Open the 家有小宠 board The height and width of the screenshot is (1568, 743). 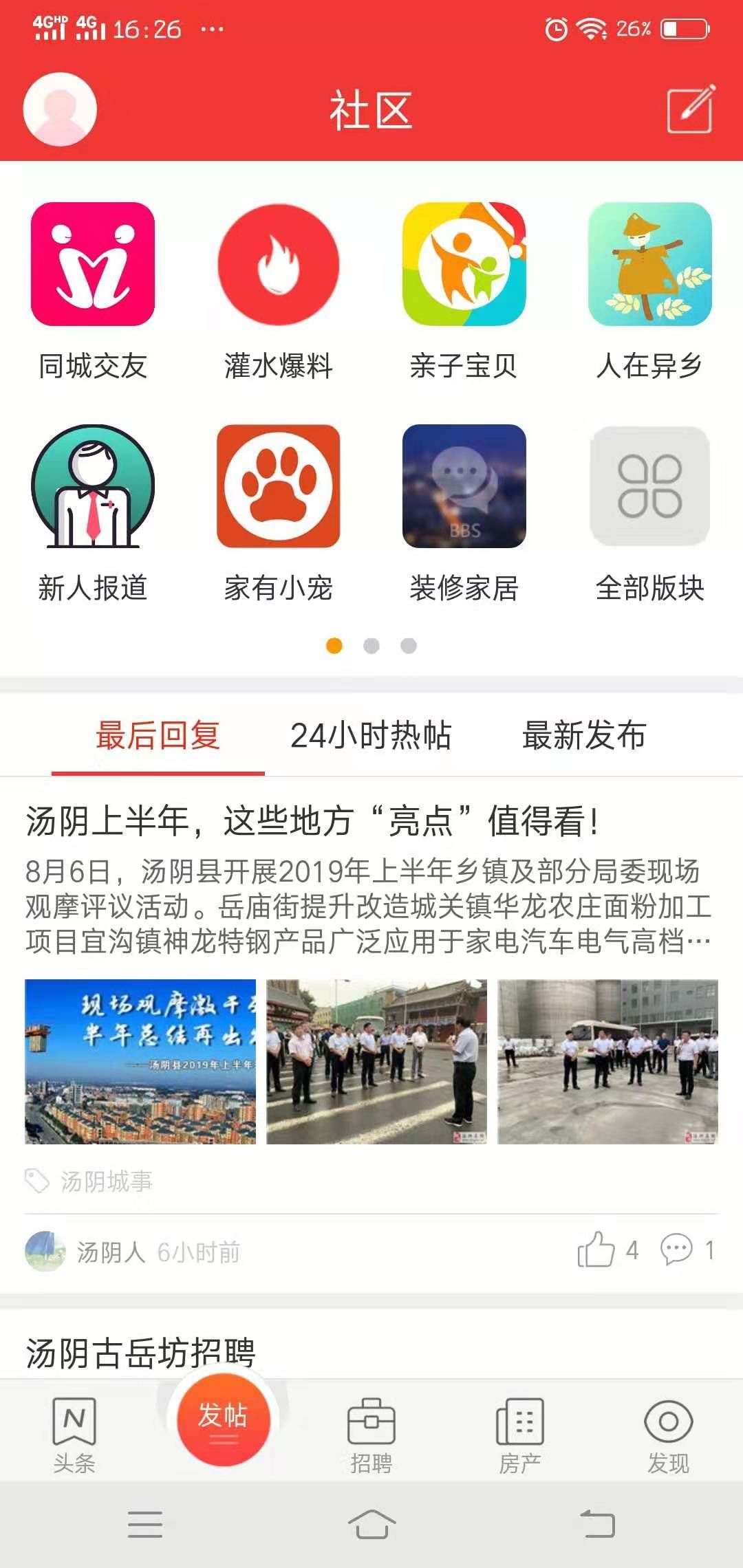click(x=279, y=487)
